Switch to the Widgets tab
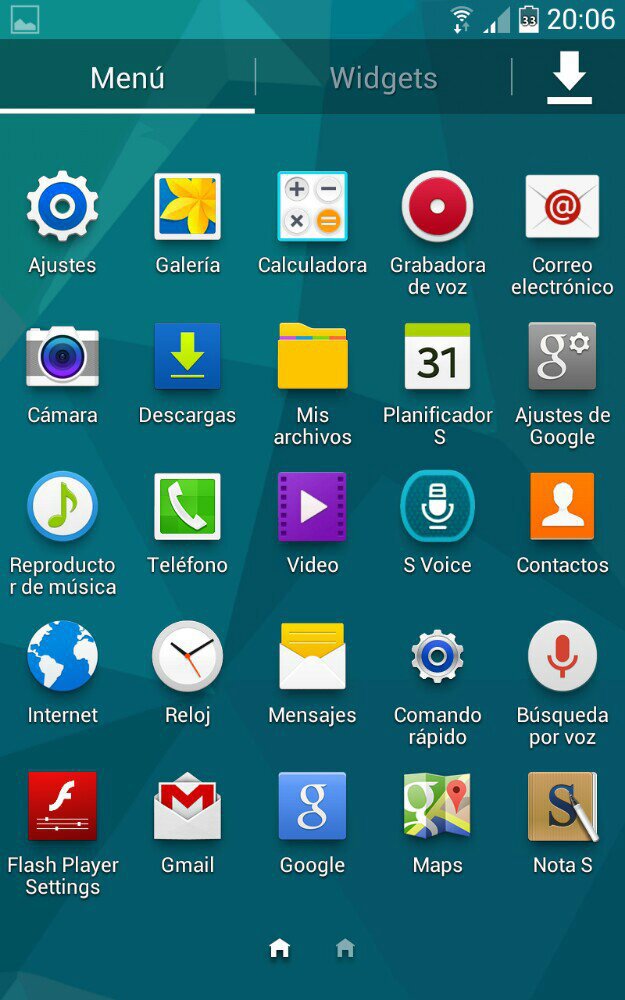 click(383, 78)
